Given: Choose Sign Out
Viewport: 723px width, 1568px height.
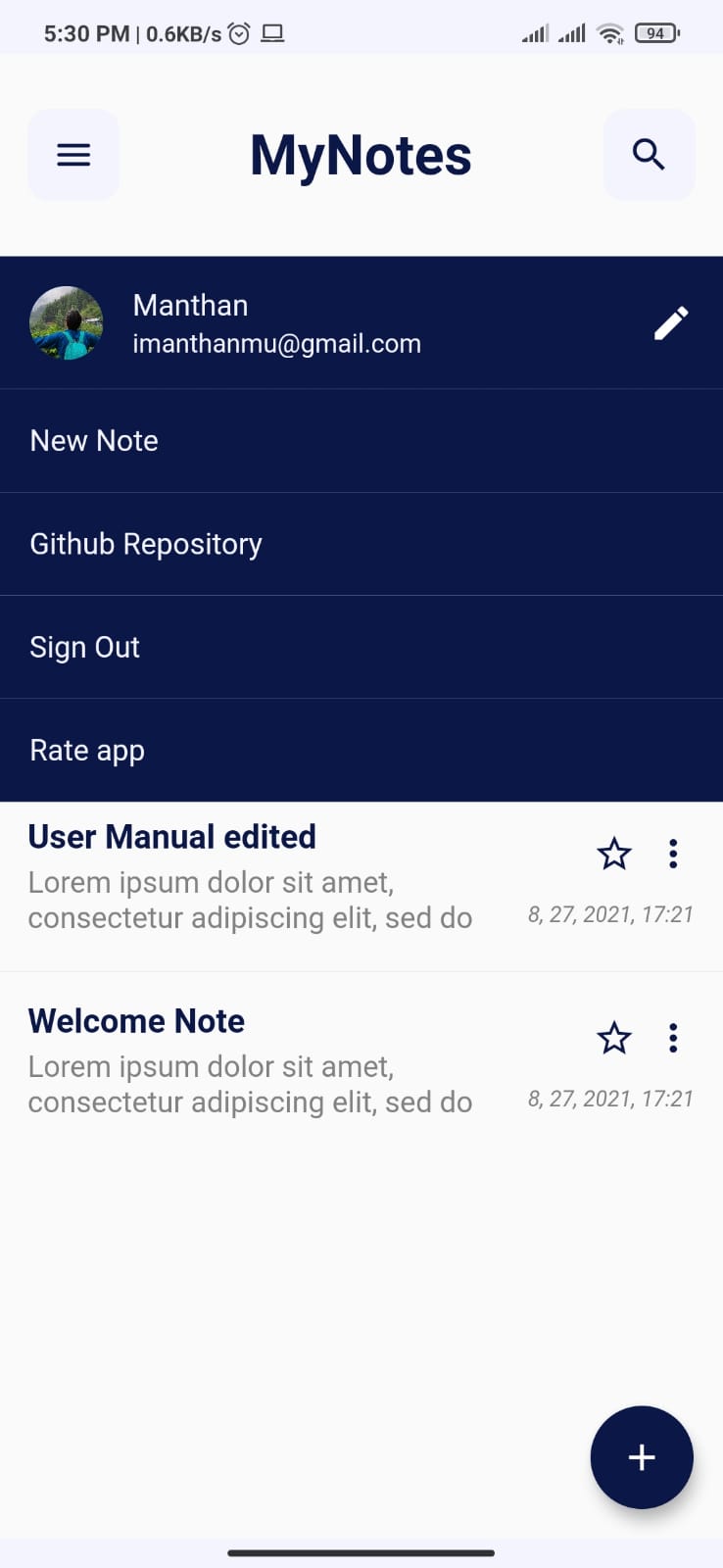Looking at the screenshot, I should pyautogui.click(x=85, y=647).
